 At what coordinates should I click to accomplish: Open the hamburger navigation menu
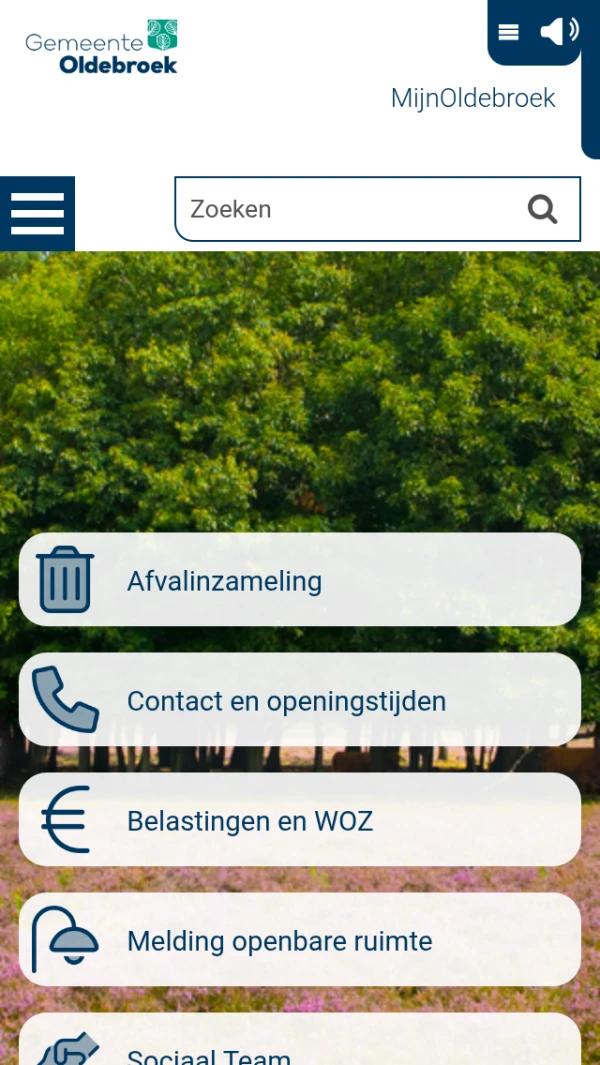(37, 213)
